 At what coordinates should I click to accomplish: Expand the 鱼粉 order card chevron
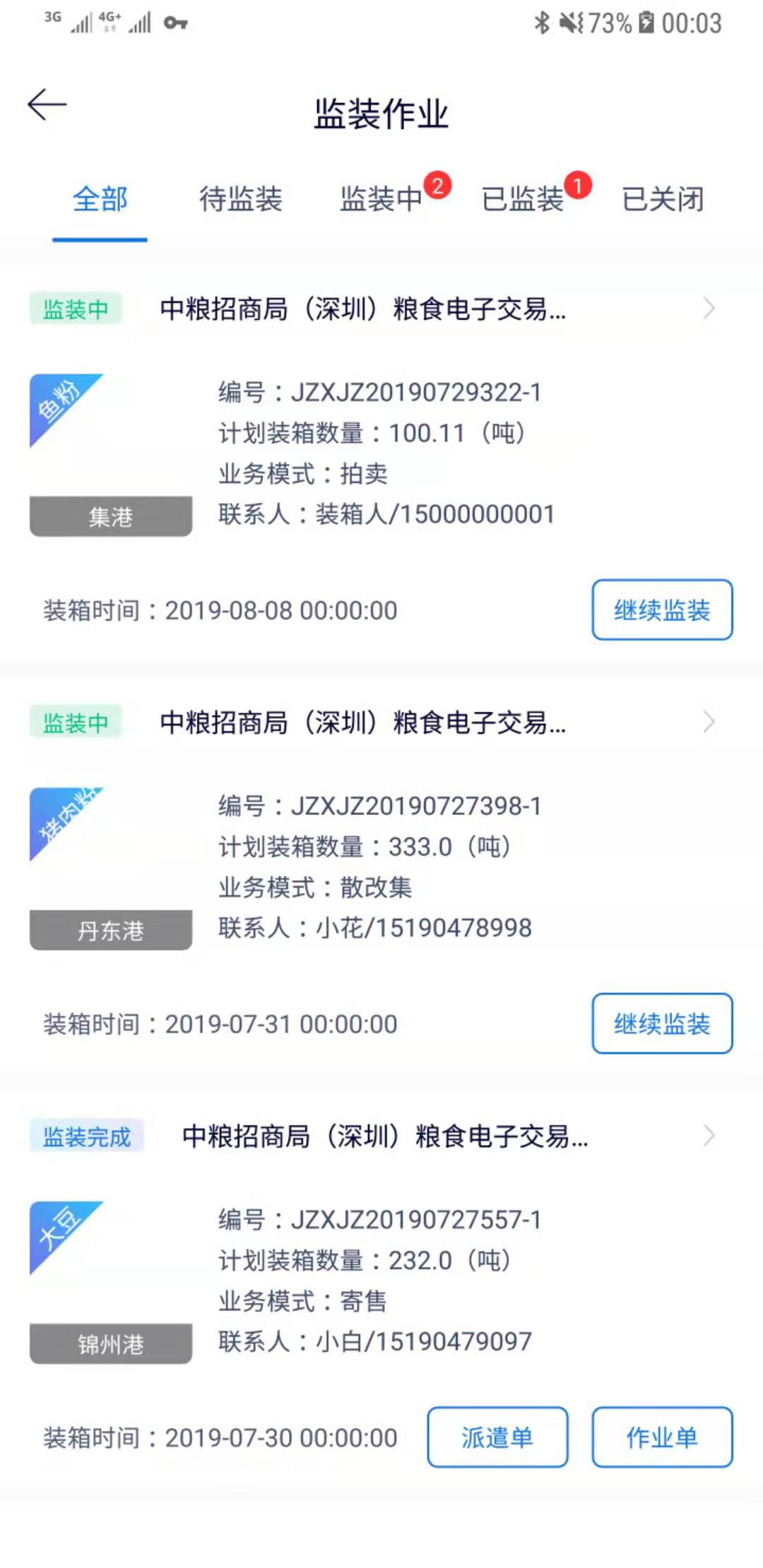(x=709, y=307)
